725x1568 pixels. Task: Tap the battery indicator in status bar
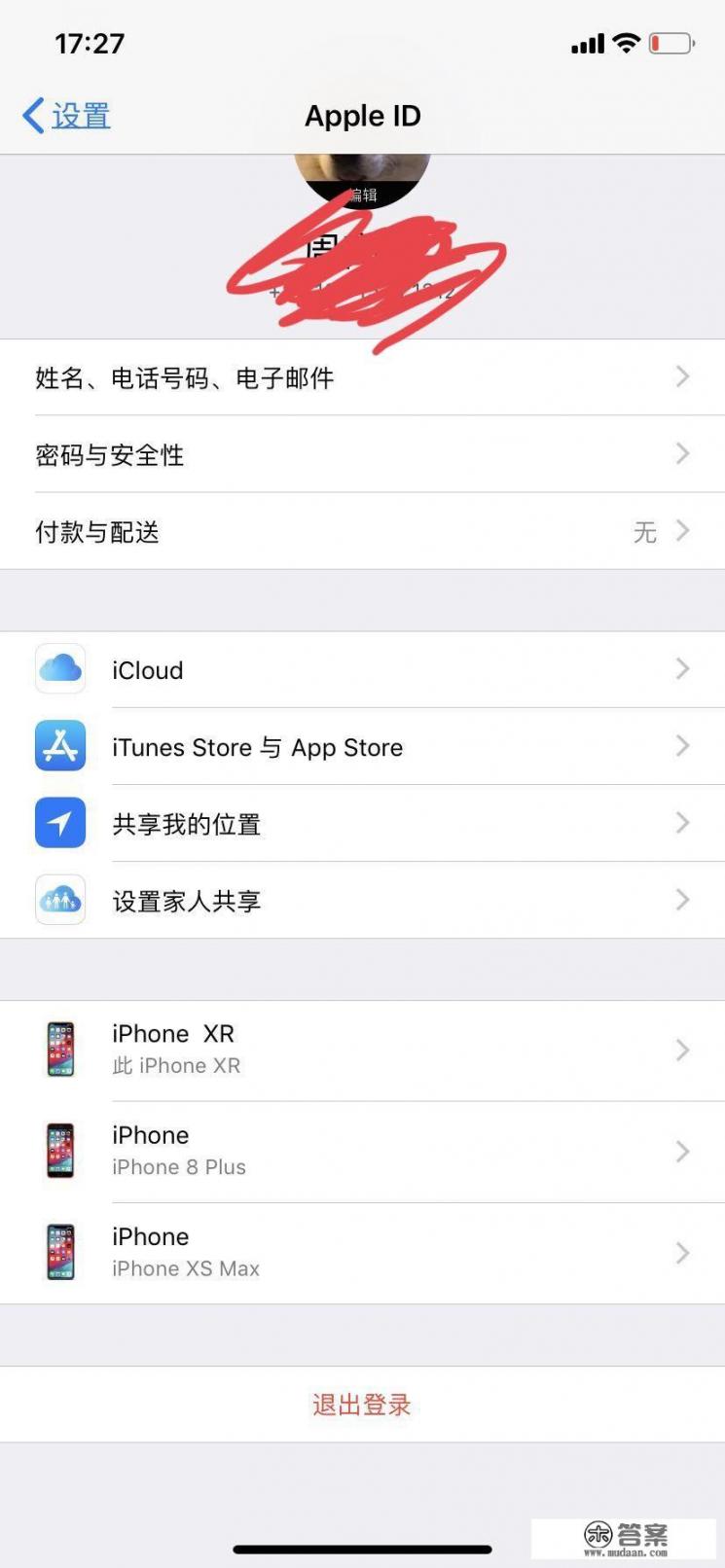click(673, 42)
